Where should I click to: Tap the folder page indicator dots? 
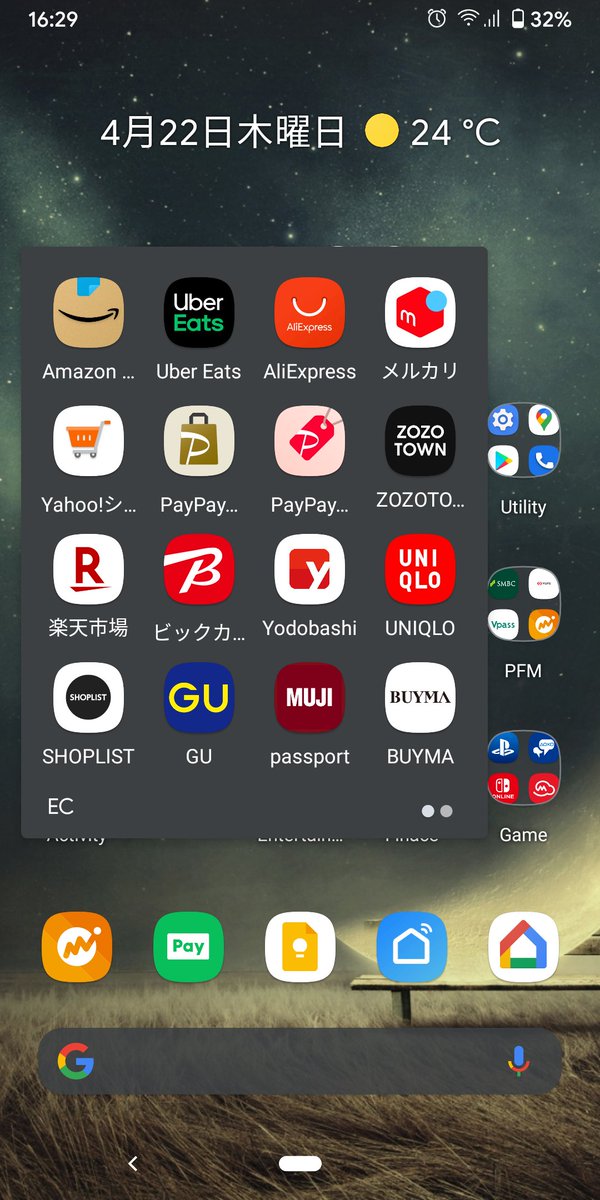pos(437,811)
